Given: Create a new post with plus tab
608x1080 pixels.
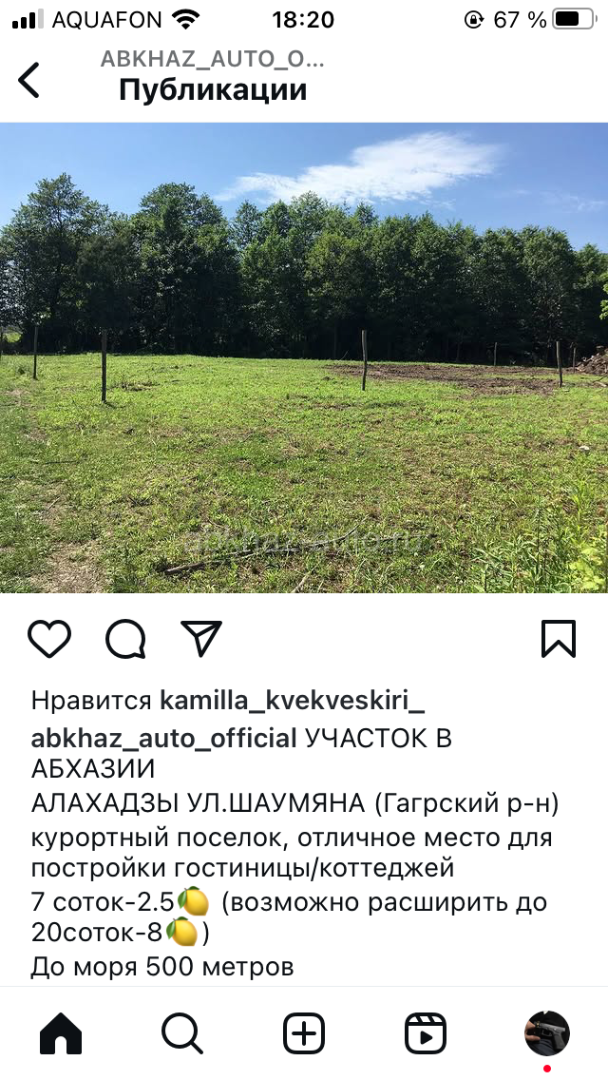Looking at the screenshot, I should pos(304,1033).
